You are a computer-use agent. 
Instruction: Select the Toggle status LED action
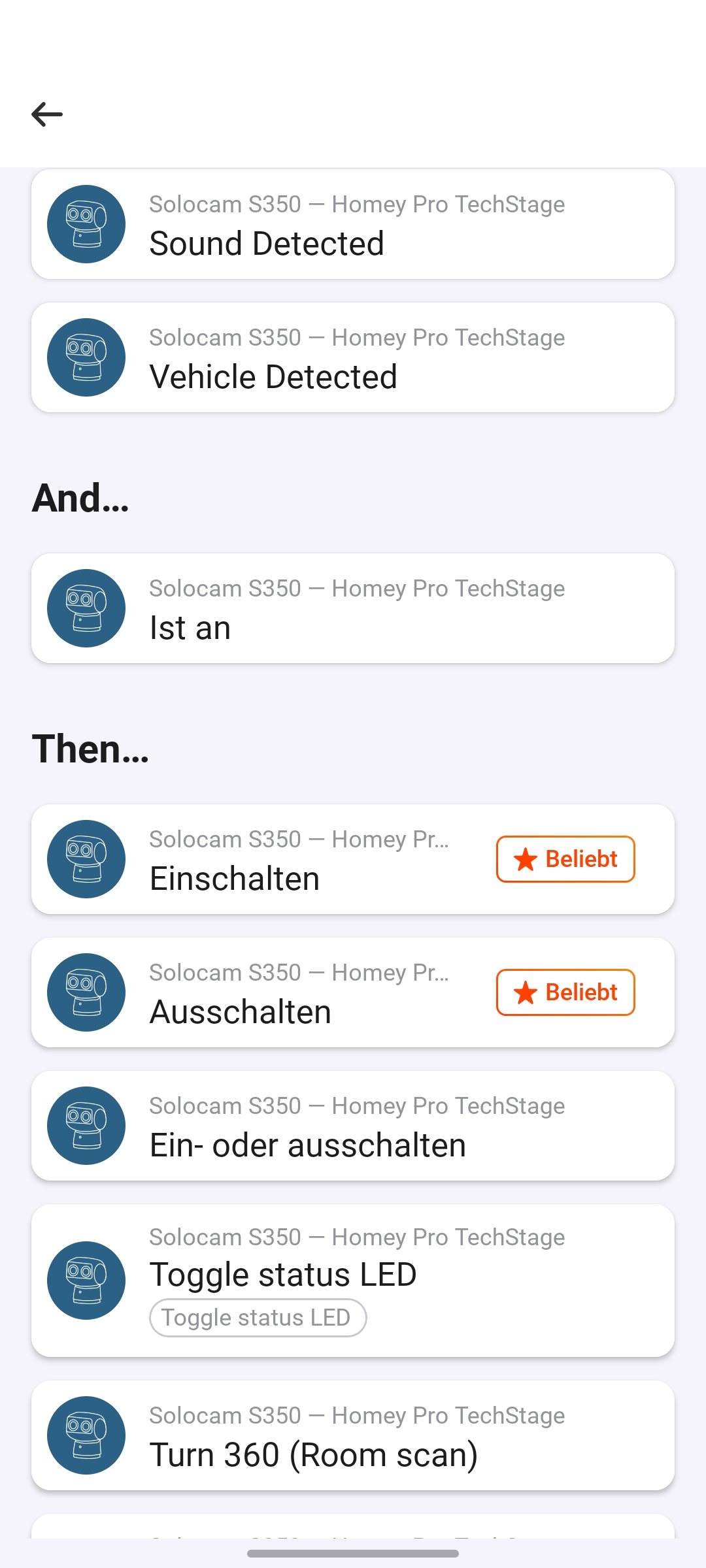pos(353,1274)
